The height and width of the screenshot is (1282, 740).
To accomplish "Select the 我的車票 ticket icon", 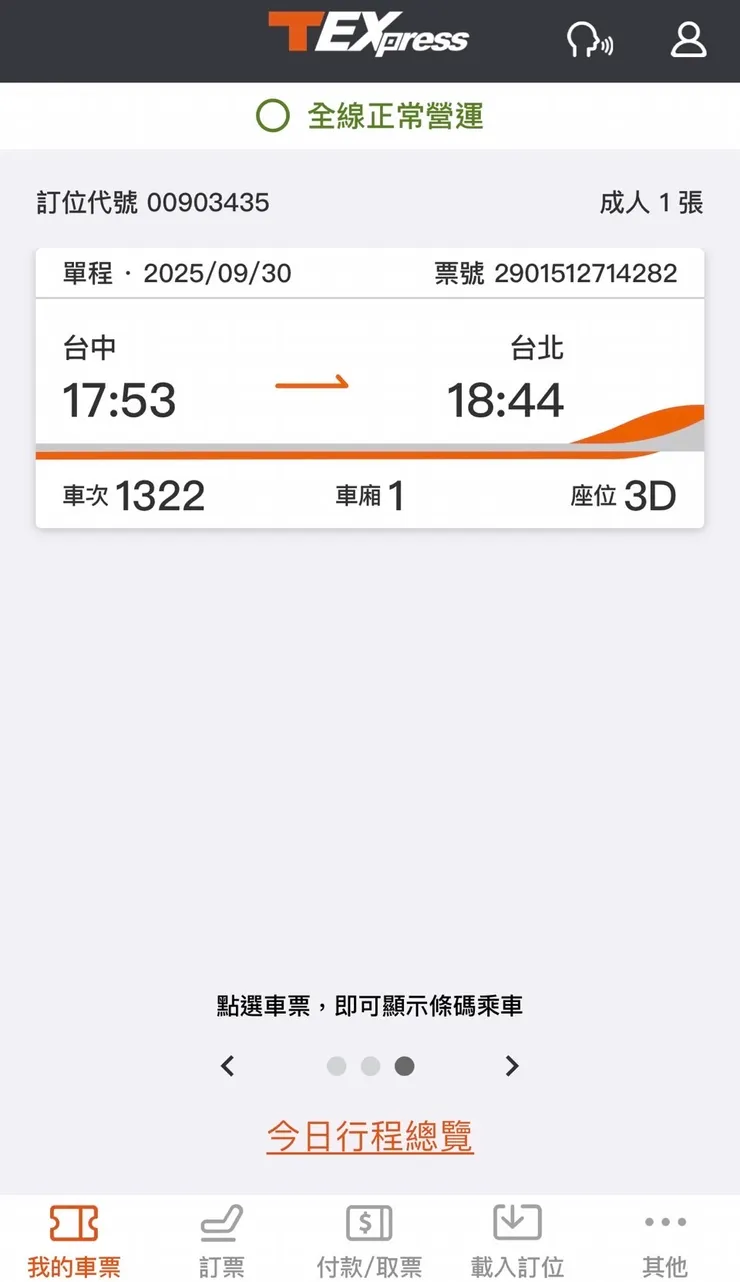I will coord(73,1220).
